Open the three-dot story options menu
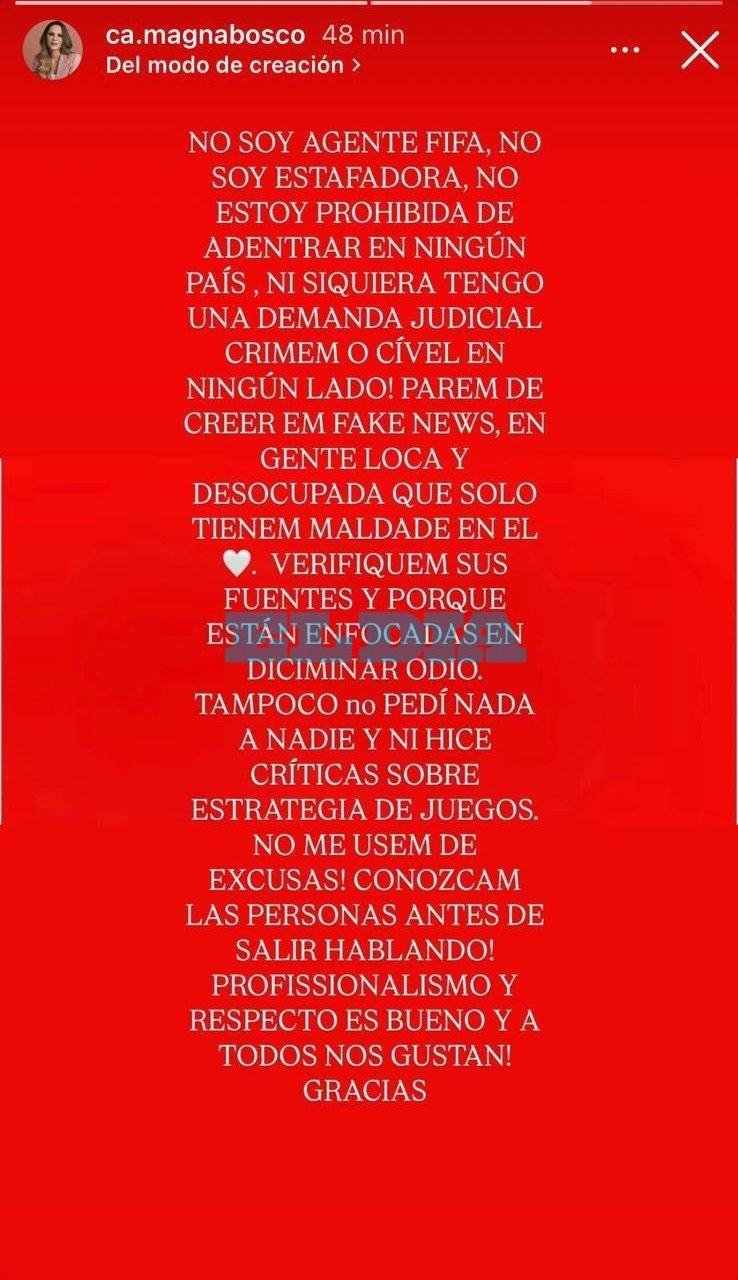 [x=625, y=50]
